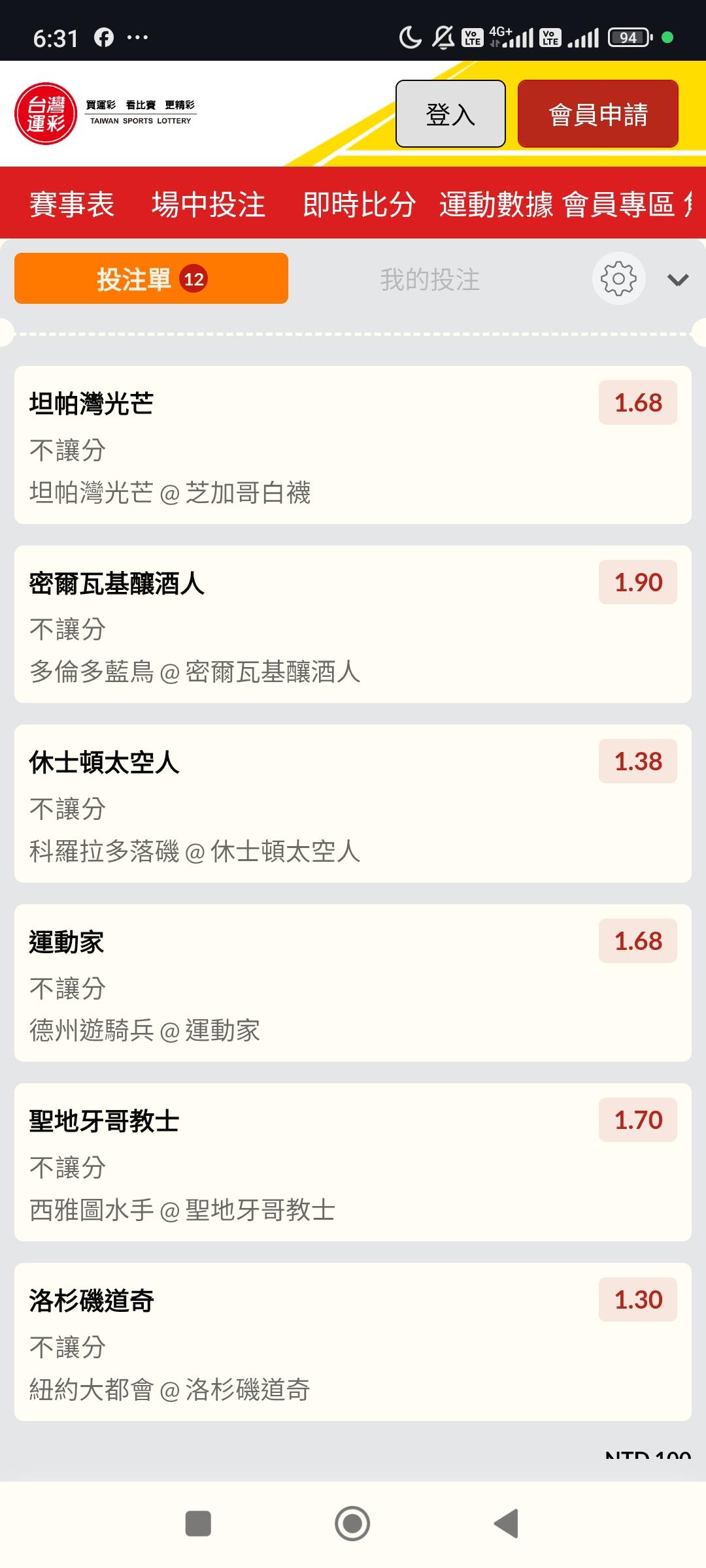Collapse the bet slip with chevron
Viewport: 706px width, 1568px height.
(x=678, y=280)
